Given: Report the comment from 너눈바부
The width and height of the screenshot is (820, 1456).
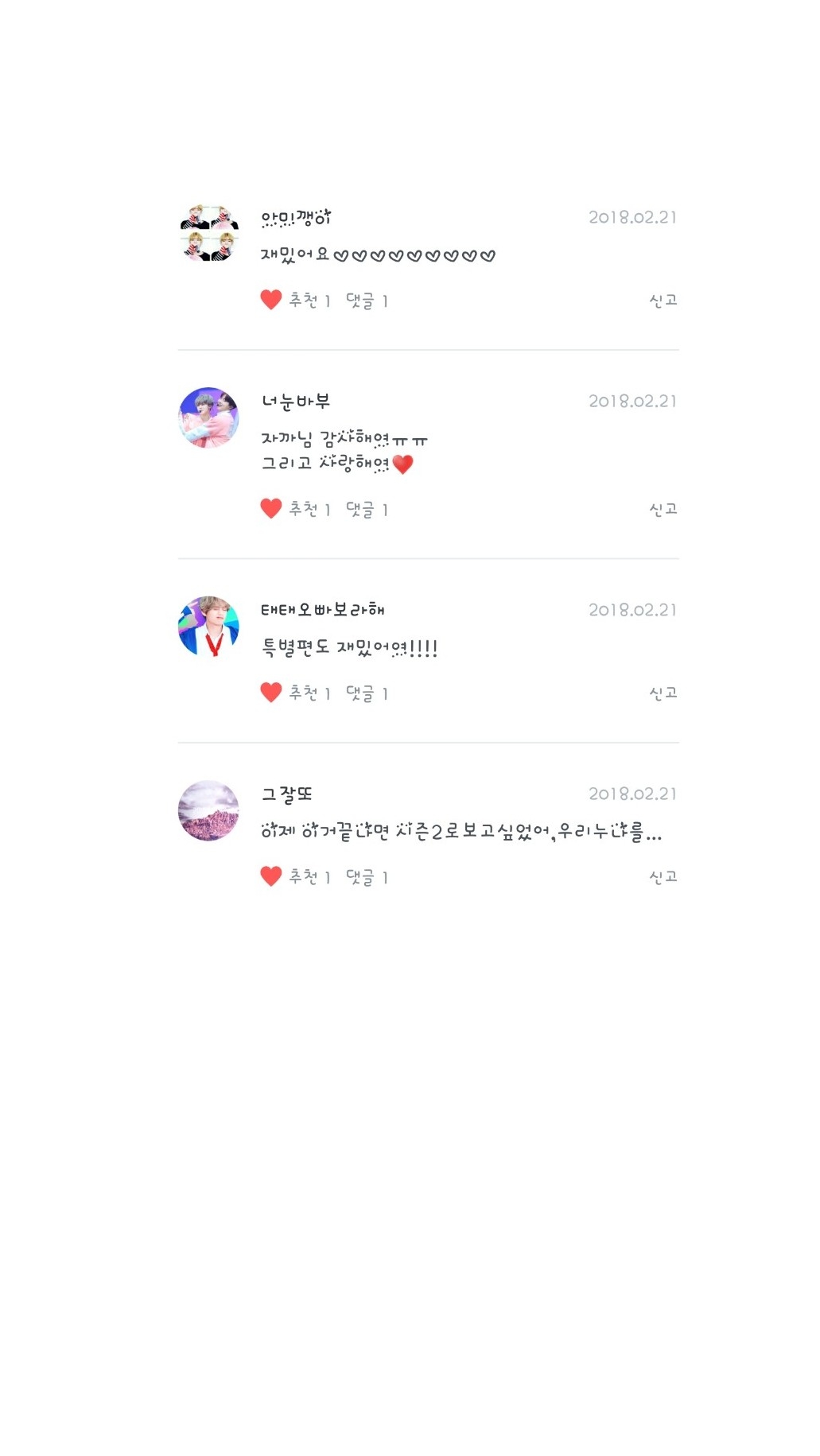Looking at the screenshot, I should pyautogui.click(x=663, y=509).
